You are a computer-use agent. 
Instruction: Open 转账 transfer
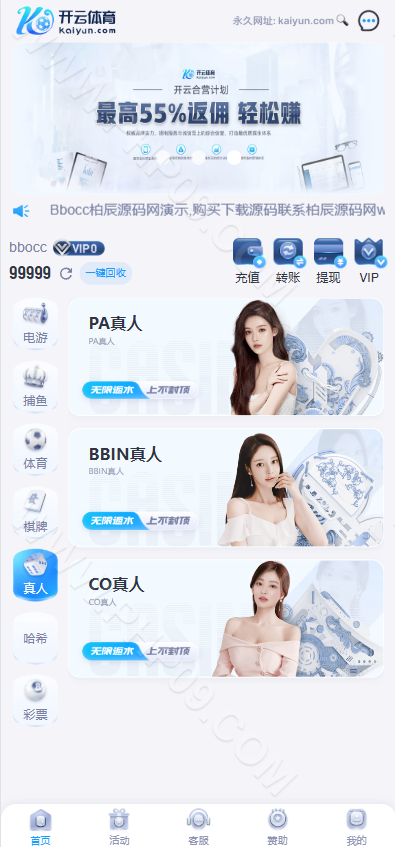click(x=288, y=261)
